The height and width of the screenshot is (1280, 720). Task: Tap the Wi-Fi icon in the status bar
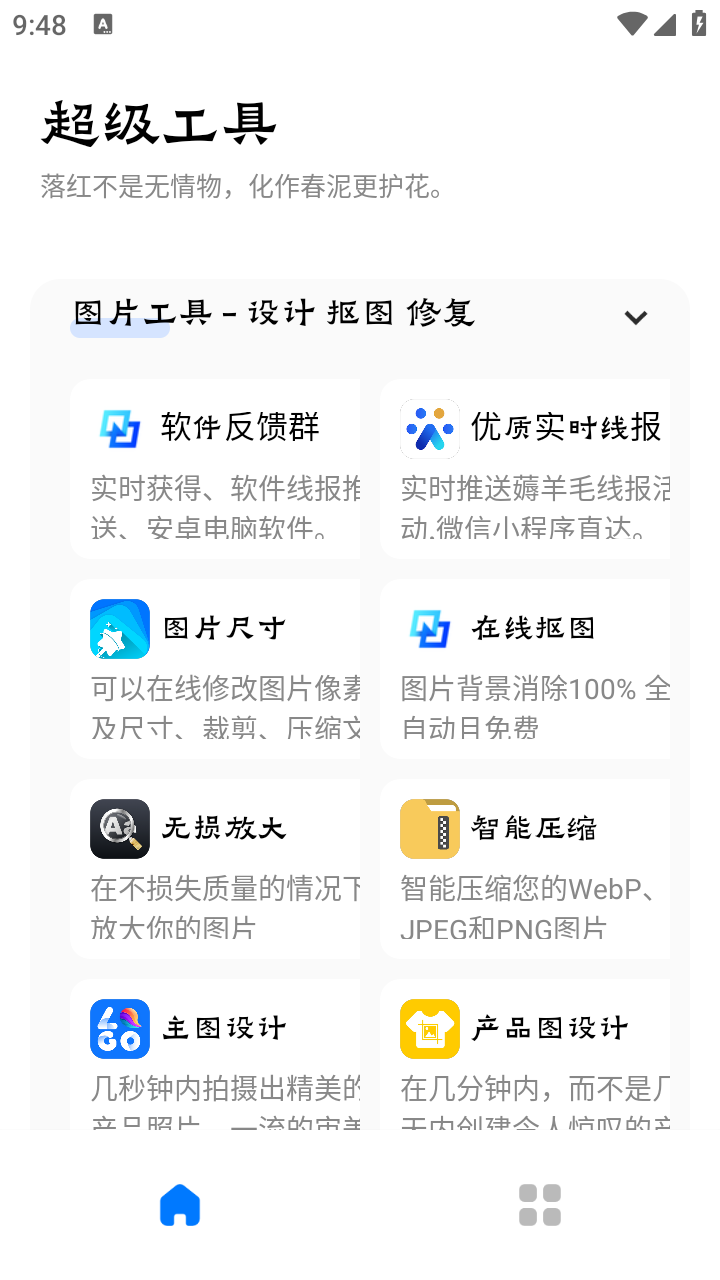(632, 25)
